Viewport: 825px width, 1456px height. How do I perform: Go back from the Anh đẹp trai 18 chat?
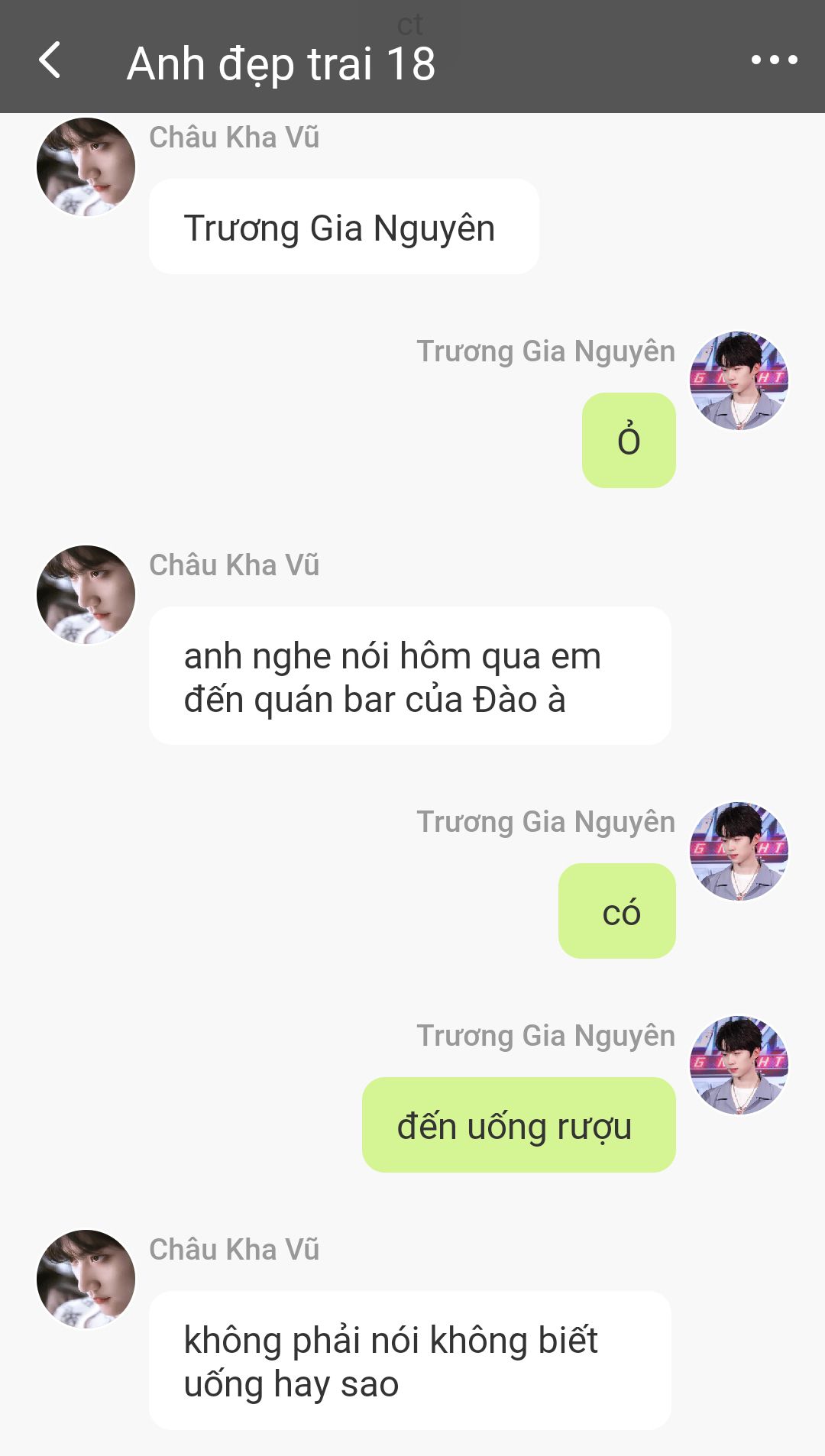coord(50,60)
